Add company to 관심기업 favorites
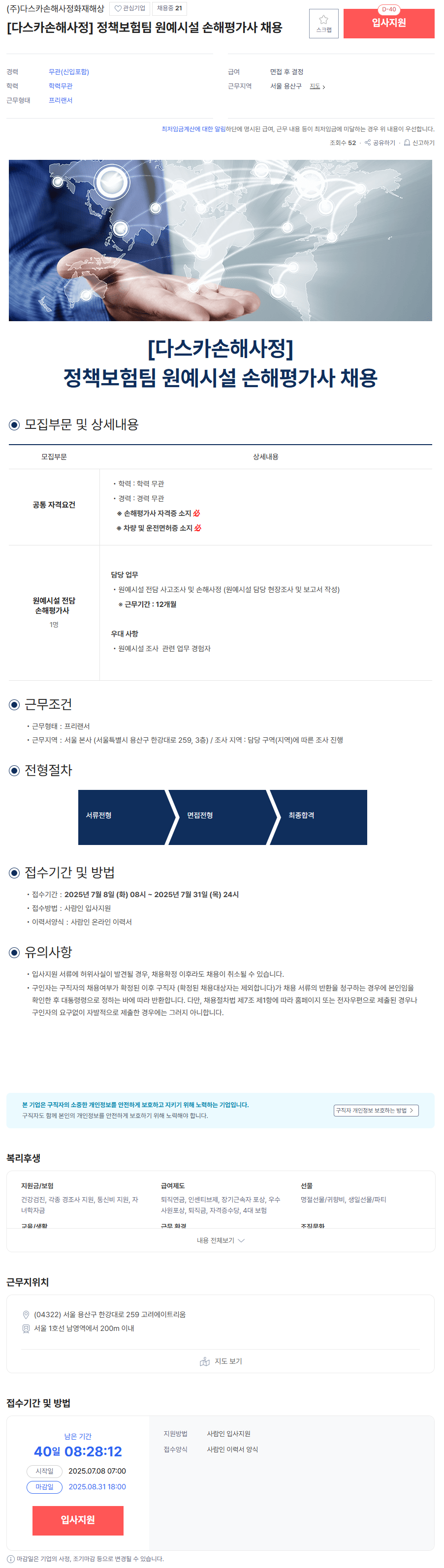The image size is (444, 1568). pyautogui.click(x=130, y=8)
